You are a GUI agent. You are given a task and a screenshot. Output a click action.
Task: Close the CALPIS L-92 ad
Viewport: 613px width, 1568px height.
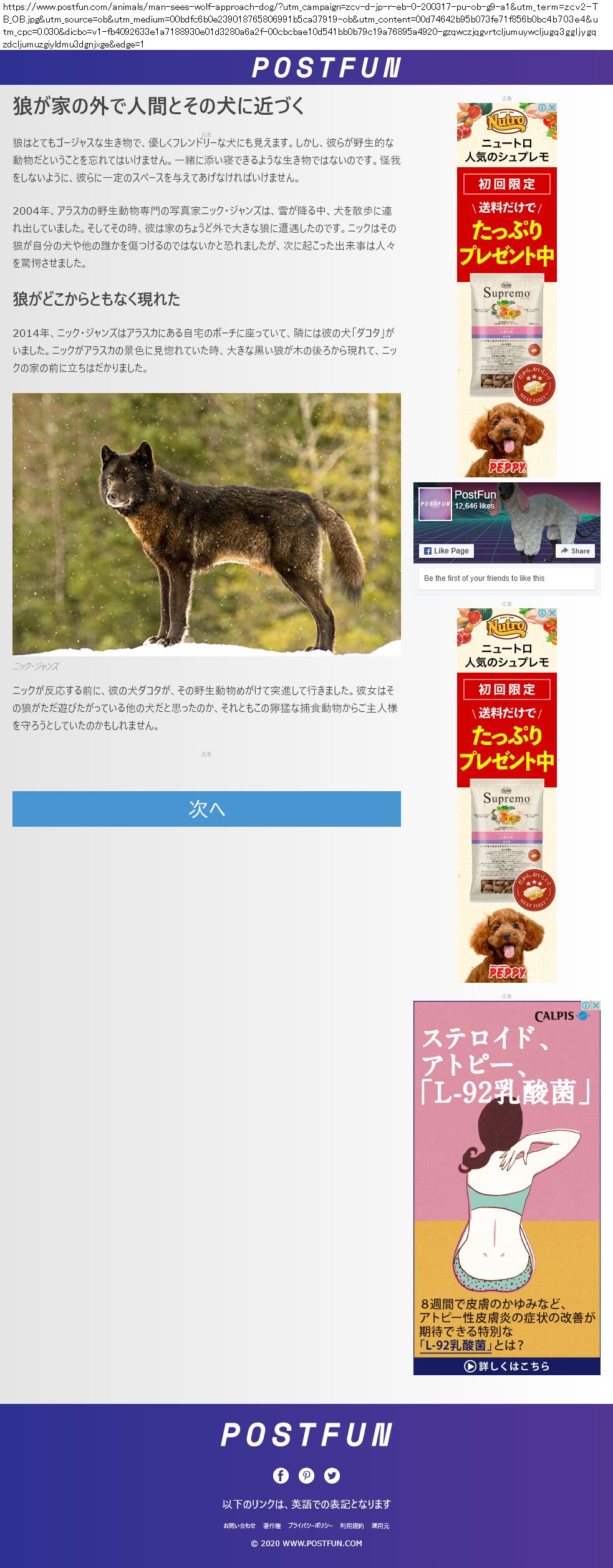pyautogui.click(x=596, y=1005)
